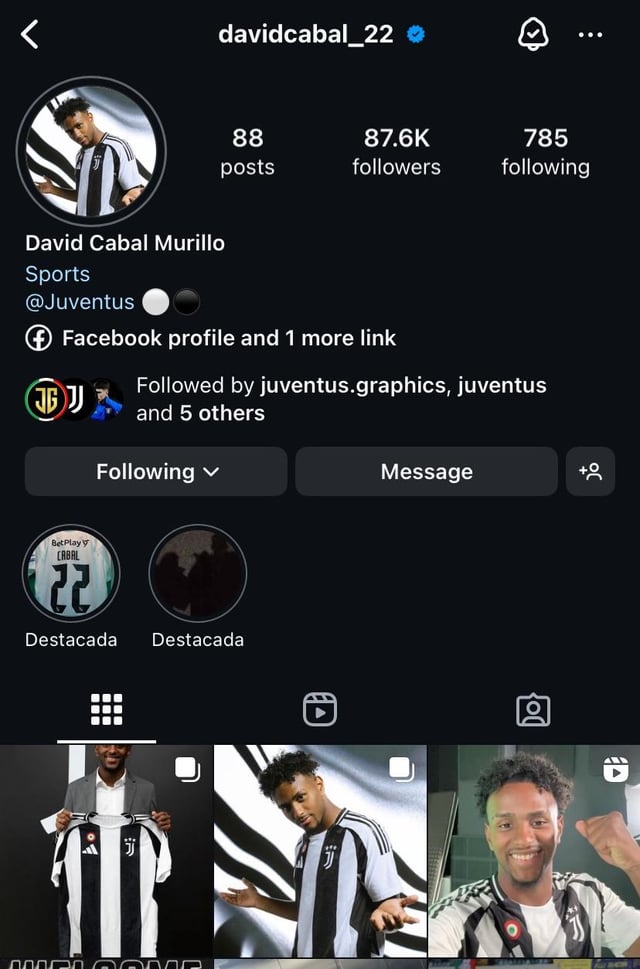View the 87.6K followers list
640x969 pixels.
[396, 151]
